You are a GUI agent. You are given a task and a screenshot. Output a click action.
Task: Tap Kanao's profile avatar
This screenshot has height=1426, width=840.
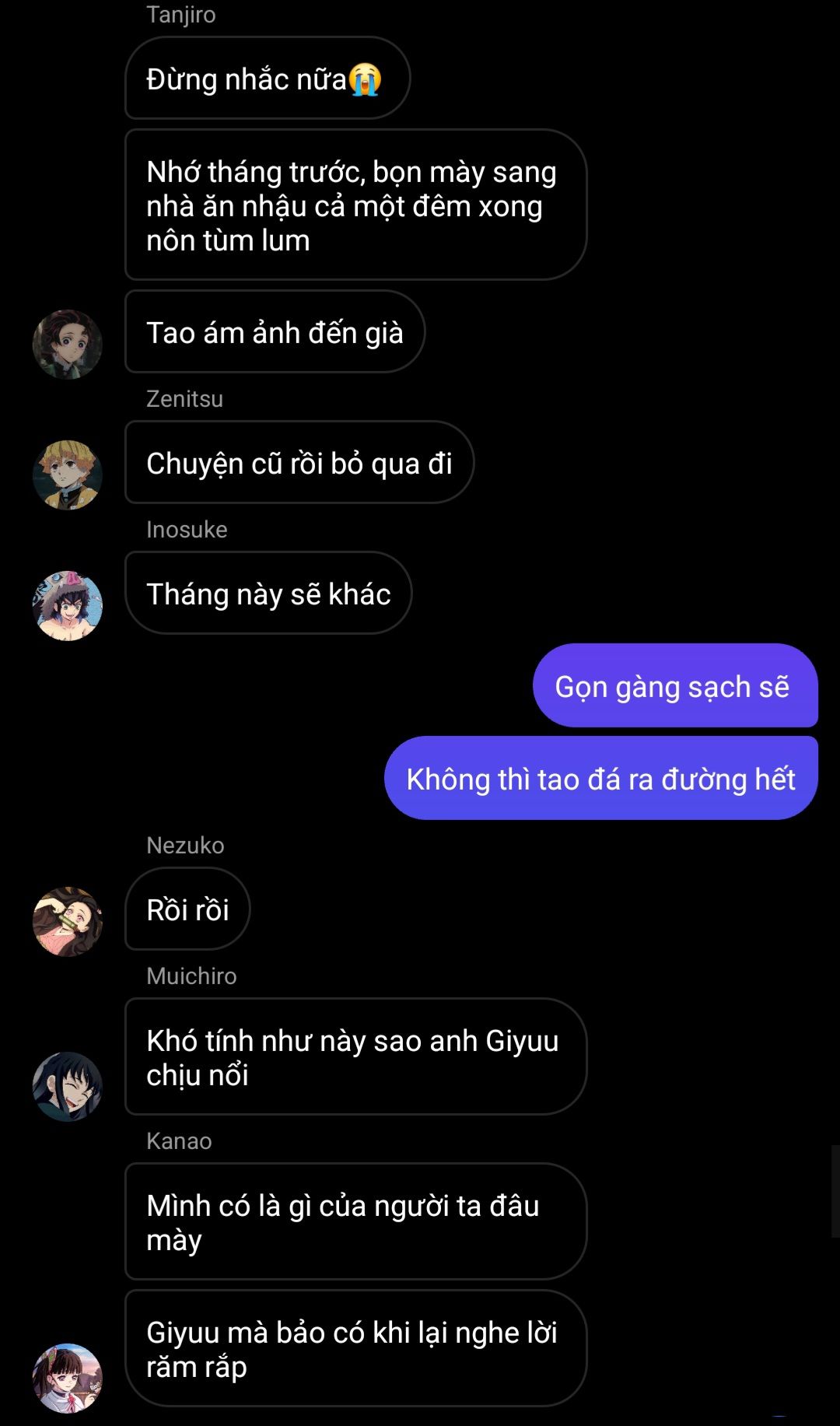(68, 1379)
